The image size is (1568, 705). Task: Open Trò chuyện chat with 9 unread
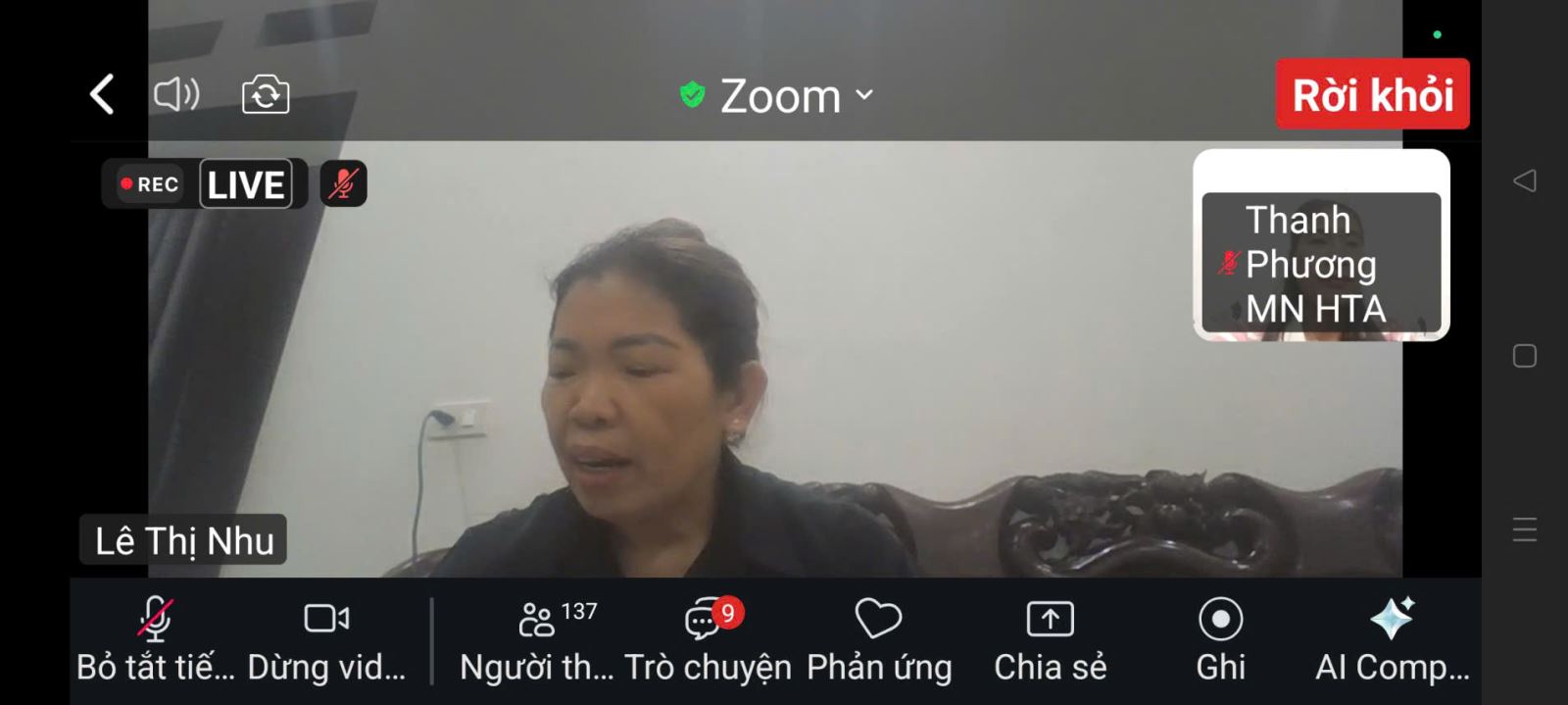click(708, 639)
